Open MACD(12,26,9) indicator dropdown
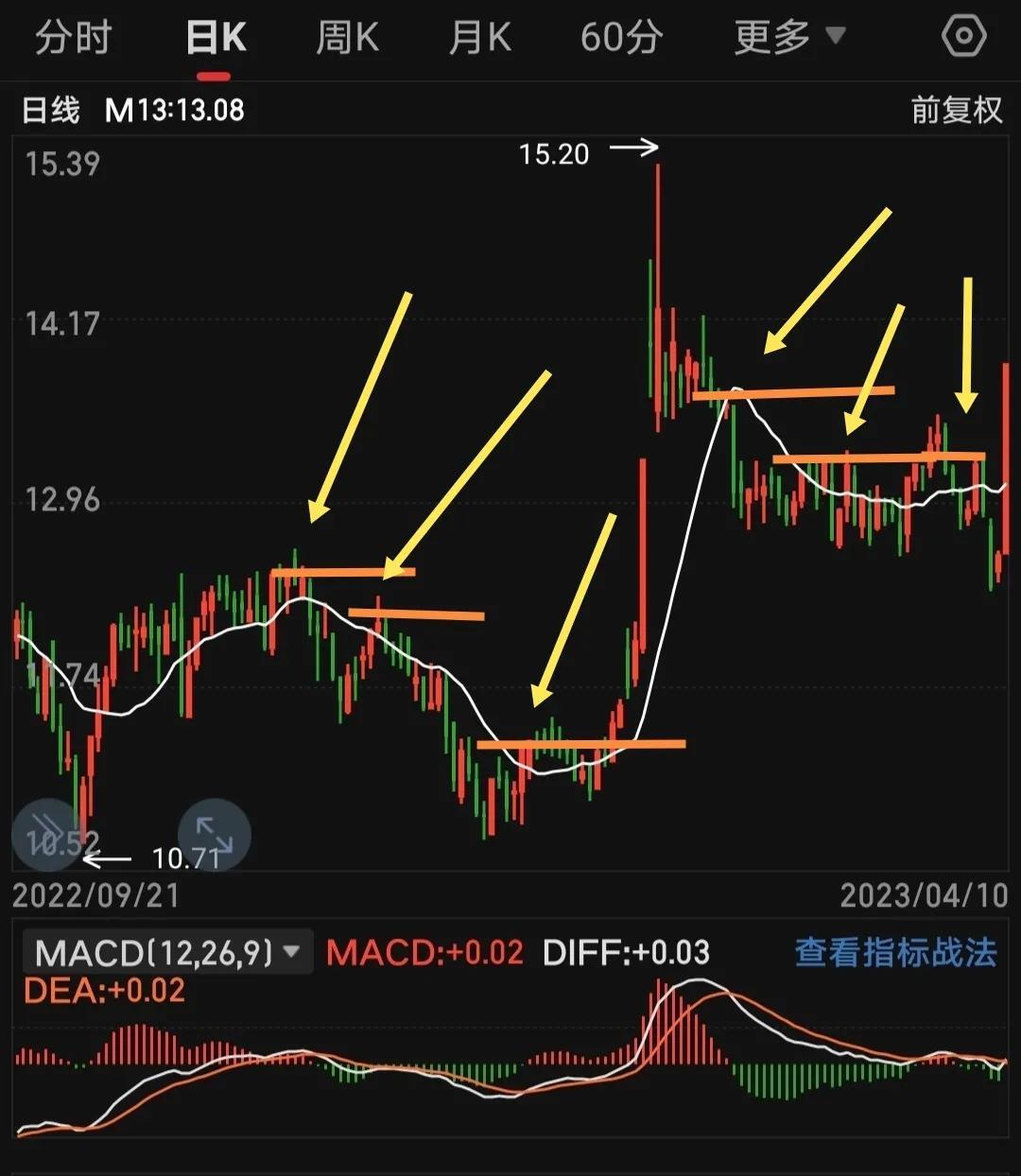1021x1176 pixels. coord(167,952)
